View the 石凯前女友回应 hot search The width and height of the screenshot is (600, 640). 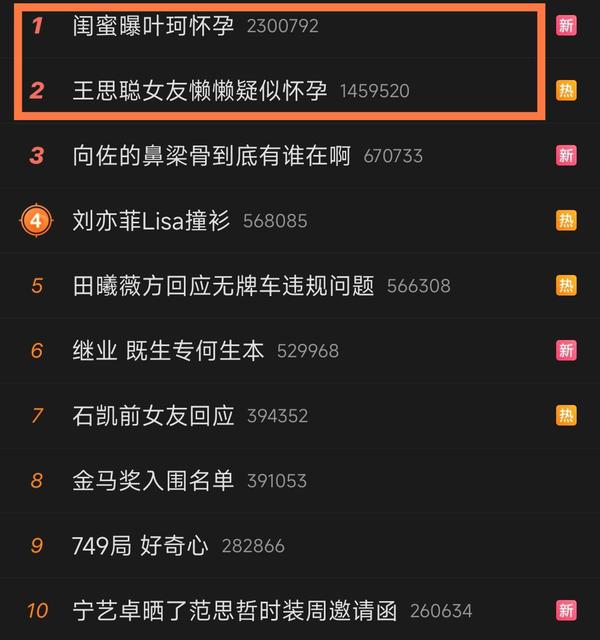[x=154, y=415]
